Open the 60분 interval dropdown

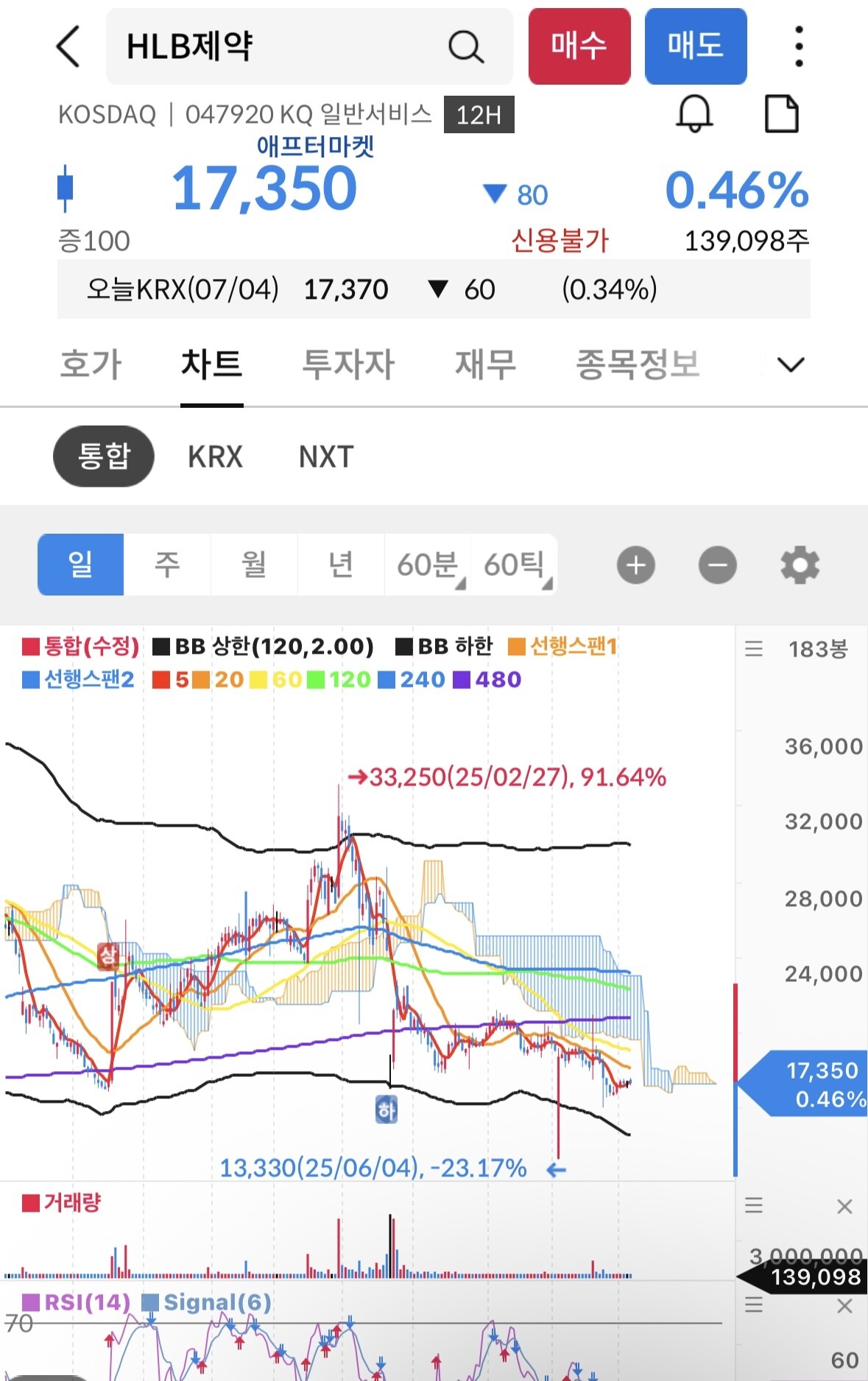428,565
